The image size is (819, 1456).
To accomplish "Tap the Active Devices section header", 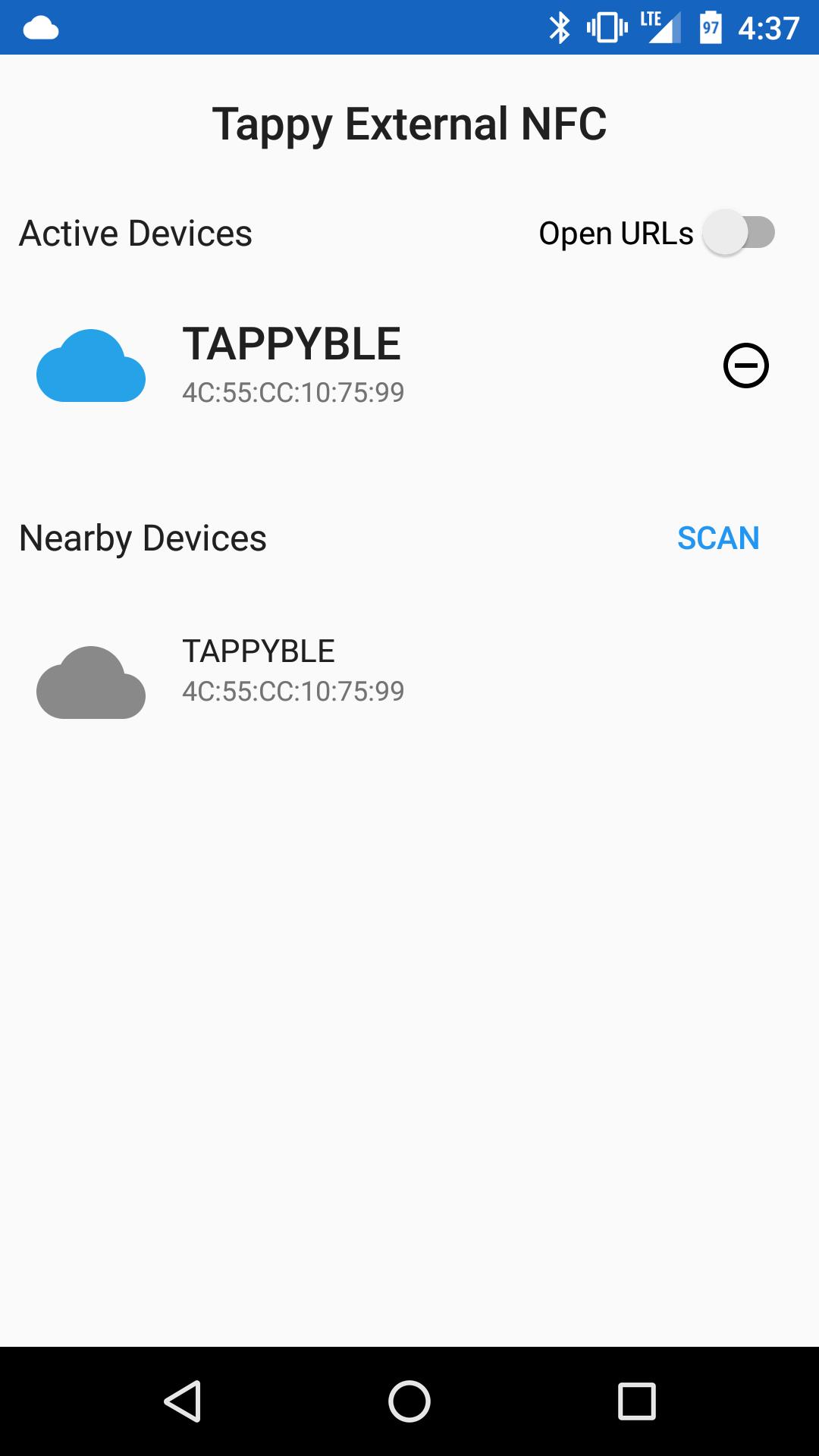I will tap(135, 233).
